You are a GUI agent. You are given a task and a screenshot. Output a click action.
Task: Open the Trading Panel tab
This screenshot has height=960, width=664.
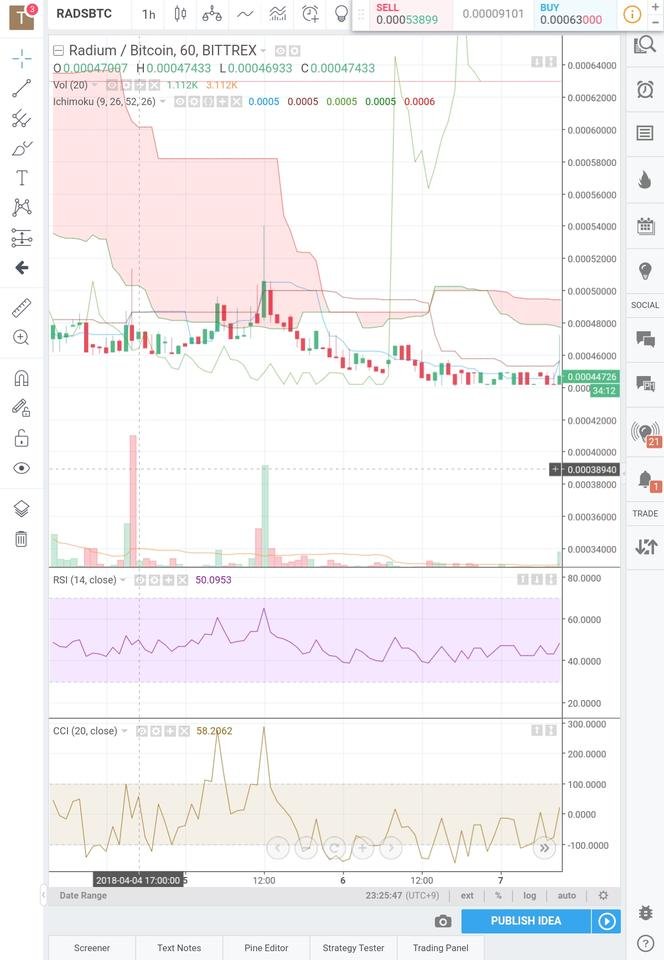(440, 948)
